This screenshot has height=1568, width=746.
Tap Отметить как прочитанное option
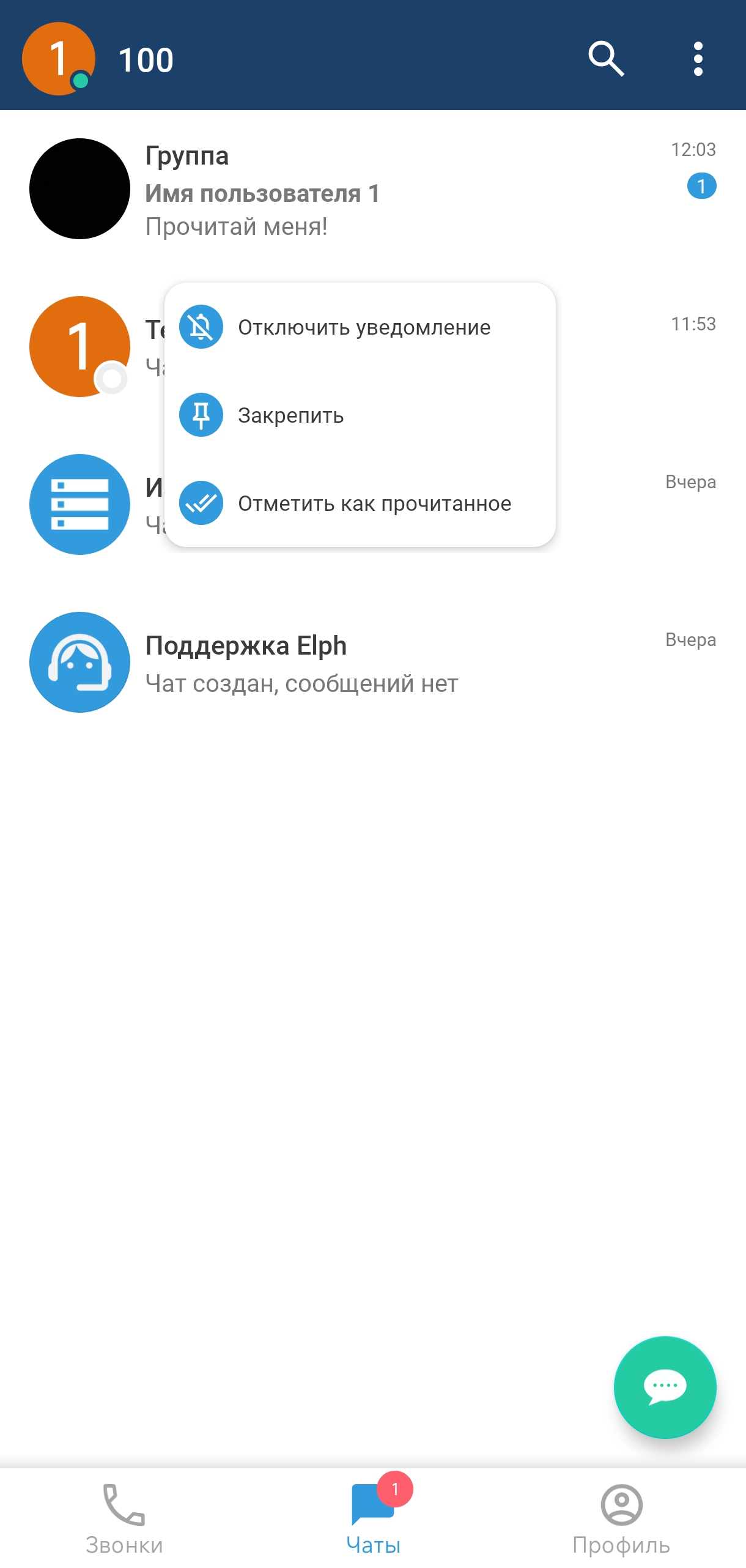pyautogui.click(x=374, y=503)
